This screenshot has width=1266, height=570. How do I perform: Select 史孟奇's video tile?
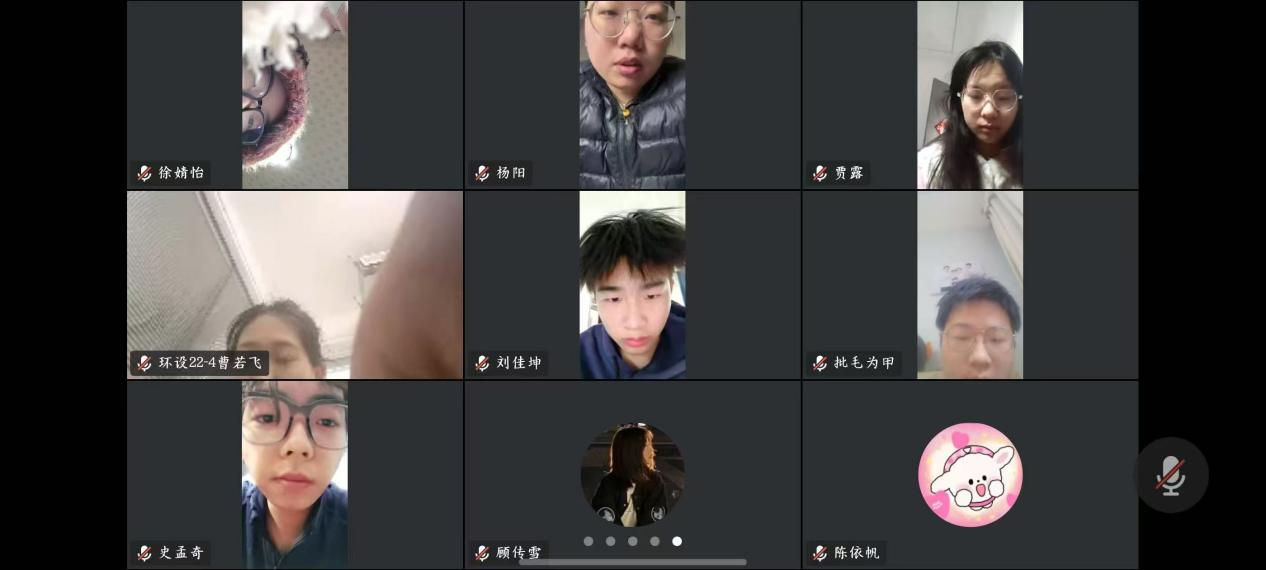295,475
